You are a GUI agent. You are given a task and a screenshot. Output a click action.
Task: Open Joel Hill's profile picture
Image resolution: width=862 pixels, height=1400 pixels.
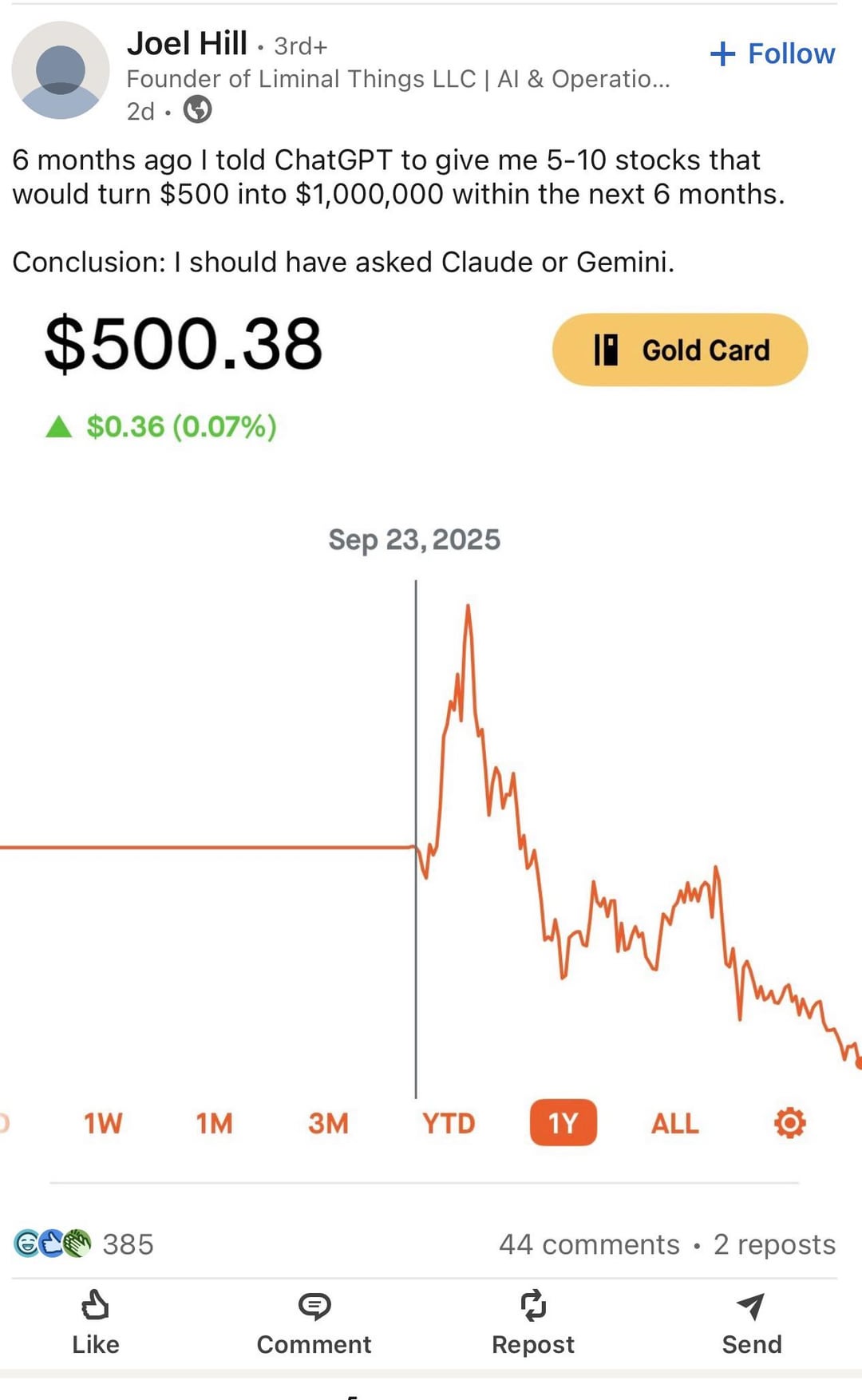tap(61, 70)
